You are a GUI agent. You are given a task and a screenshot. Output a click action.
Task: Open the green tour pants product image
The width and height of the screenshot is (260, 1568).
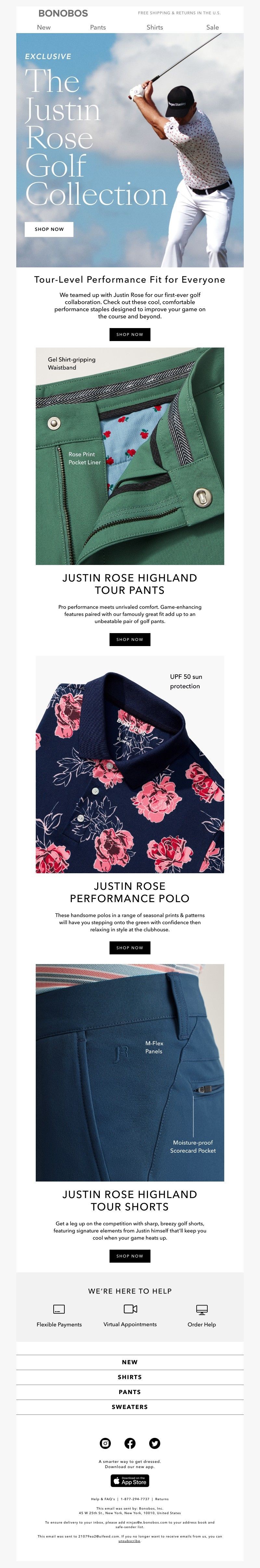[129, 457]
